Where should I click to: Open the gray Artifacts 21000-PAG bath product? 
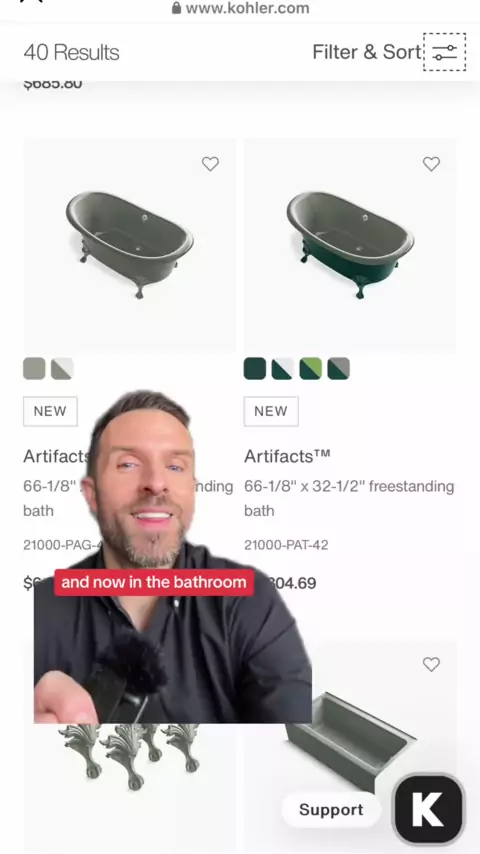click(130, 245)
